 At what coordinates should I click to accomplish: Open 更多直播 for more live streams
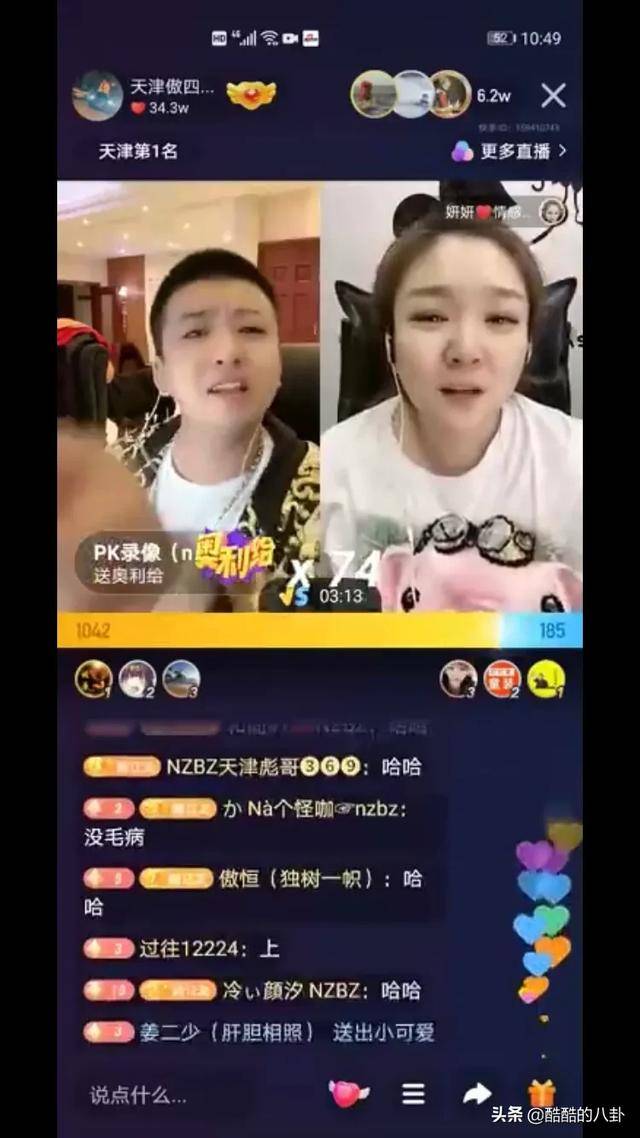click(509, 151)
